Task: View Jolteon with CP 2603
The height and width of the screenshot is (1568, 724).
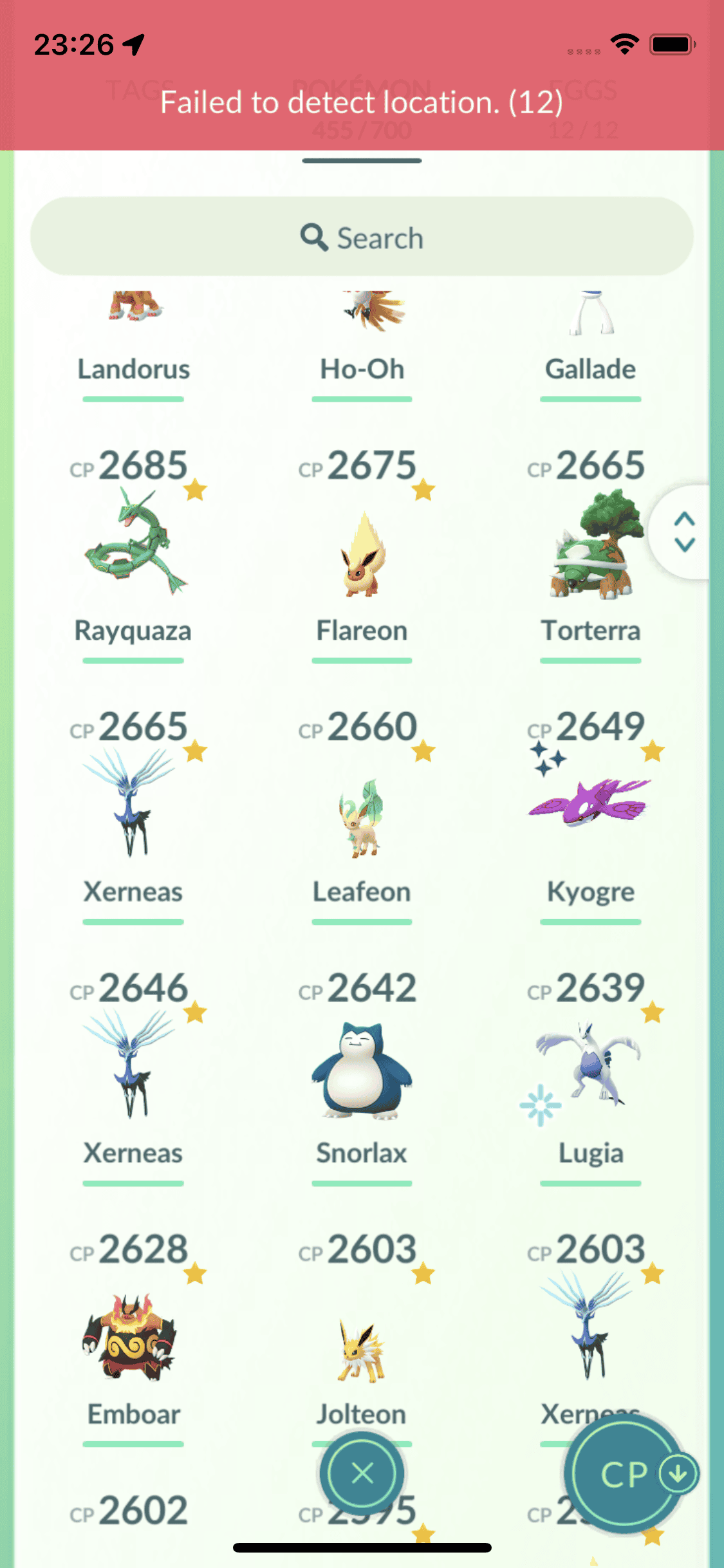Action: [x=362, y=1349]
